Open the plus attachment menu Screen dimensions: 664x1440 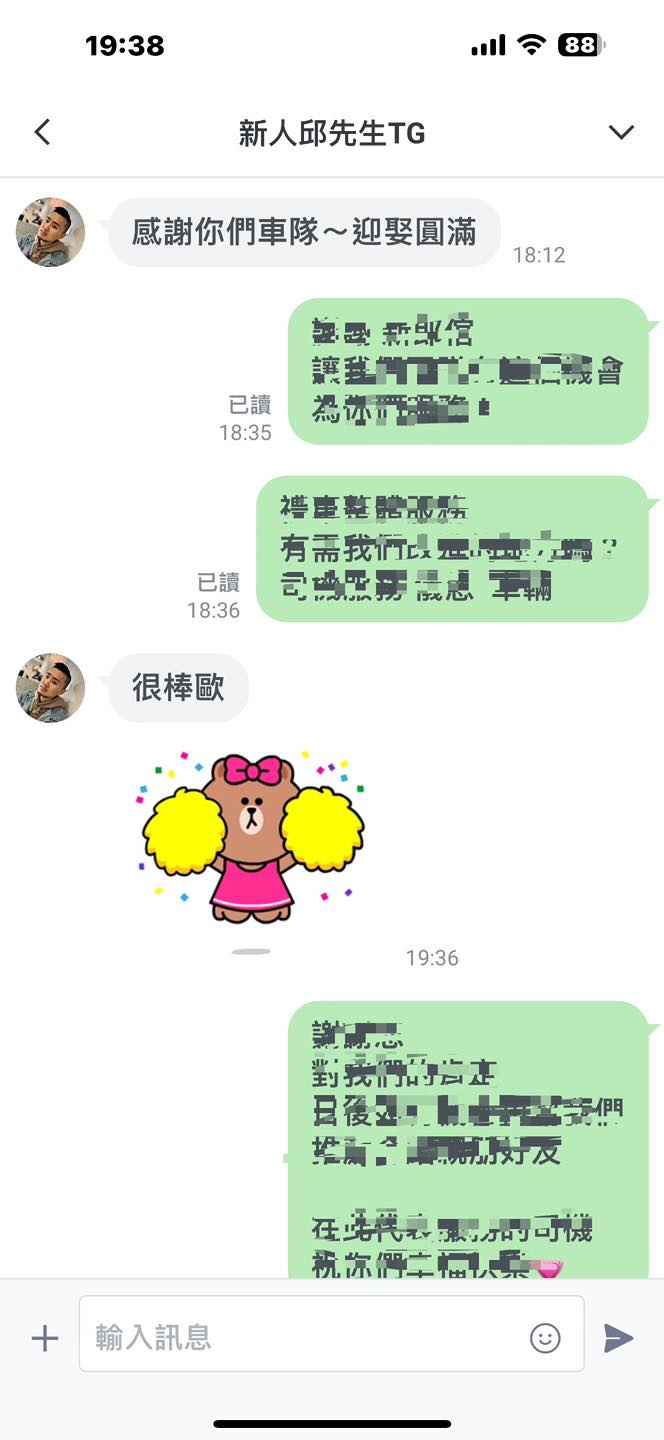point(45,1338)
